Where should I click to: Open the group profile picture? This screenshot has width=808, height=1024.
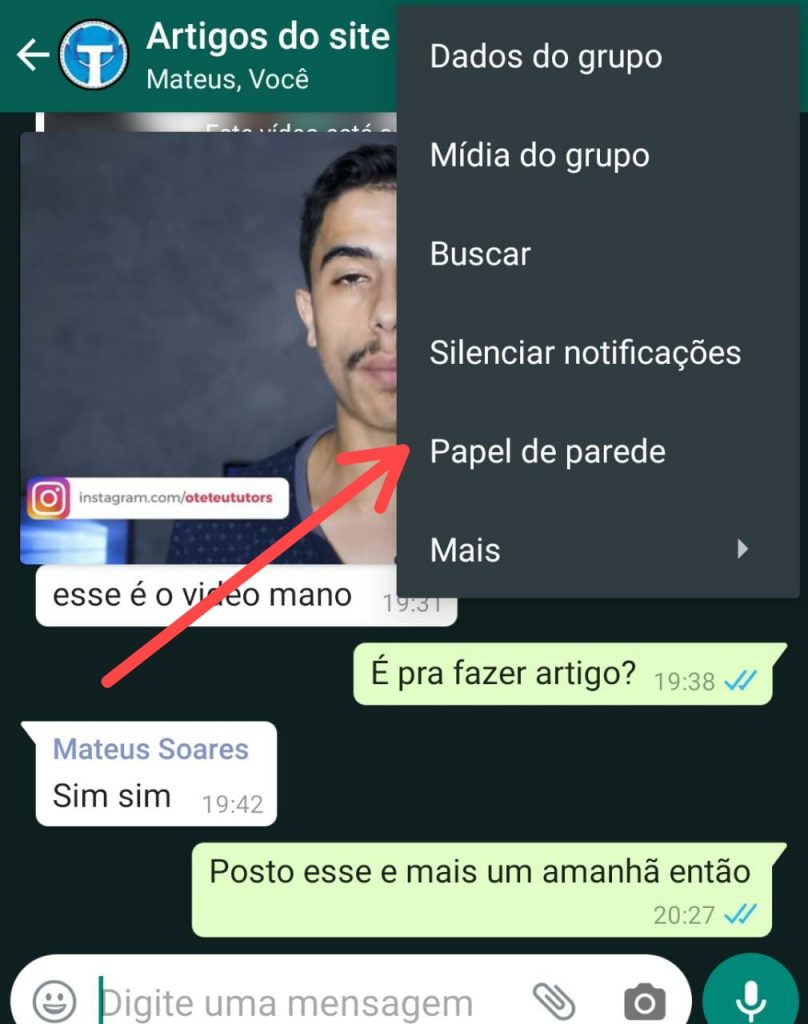[93, 55]
